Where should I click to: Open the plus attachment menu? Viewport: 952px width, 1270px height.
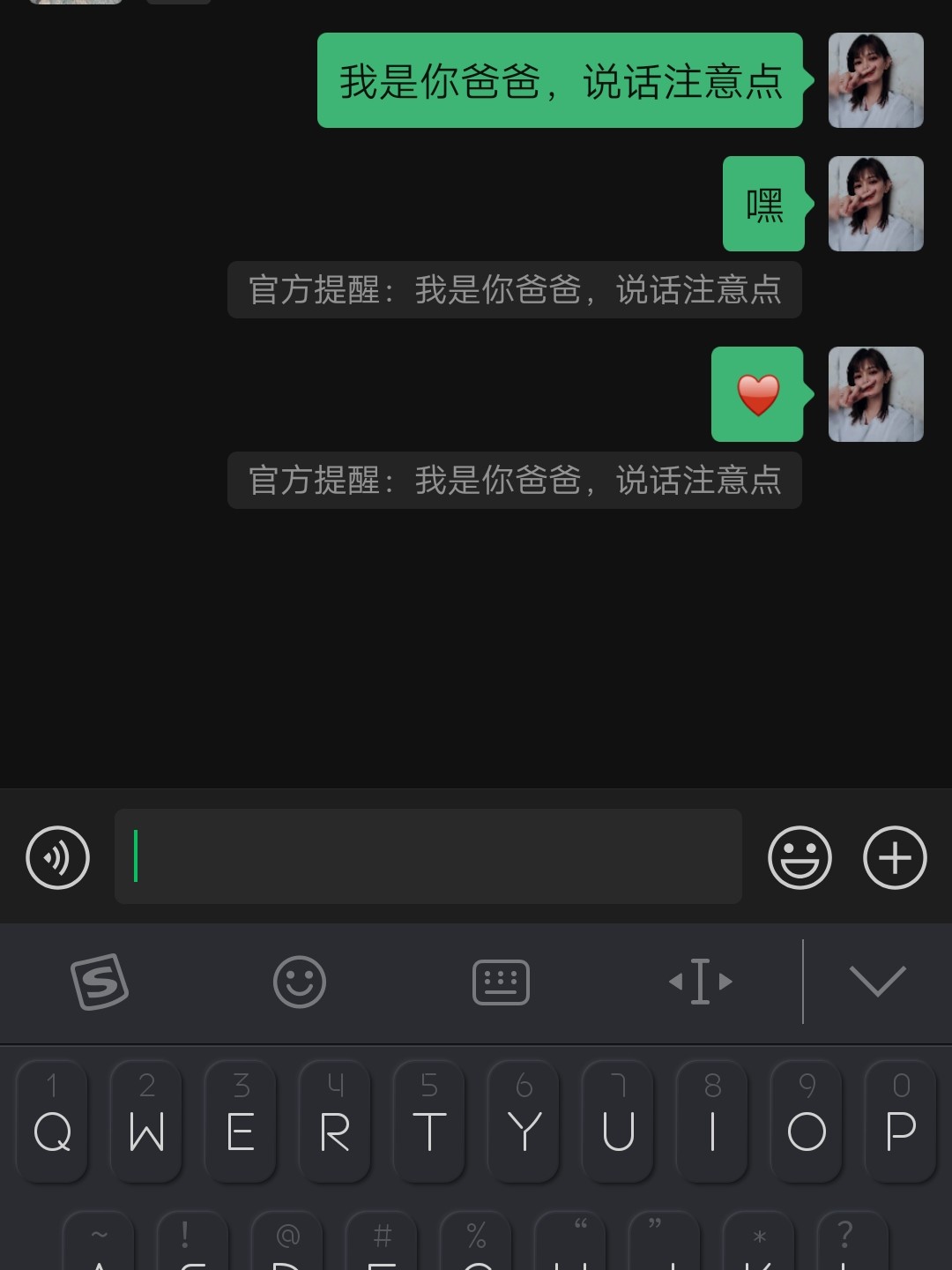894,857
